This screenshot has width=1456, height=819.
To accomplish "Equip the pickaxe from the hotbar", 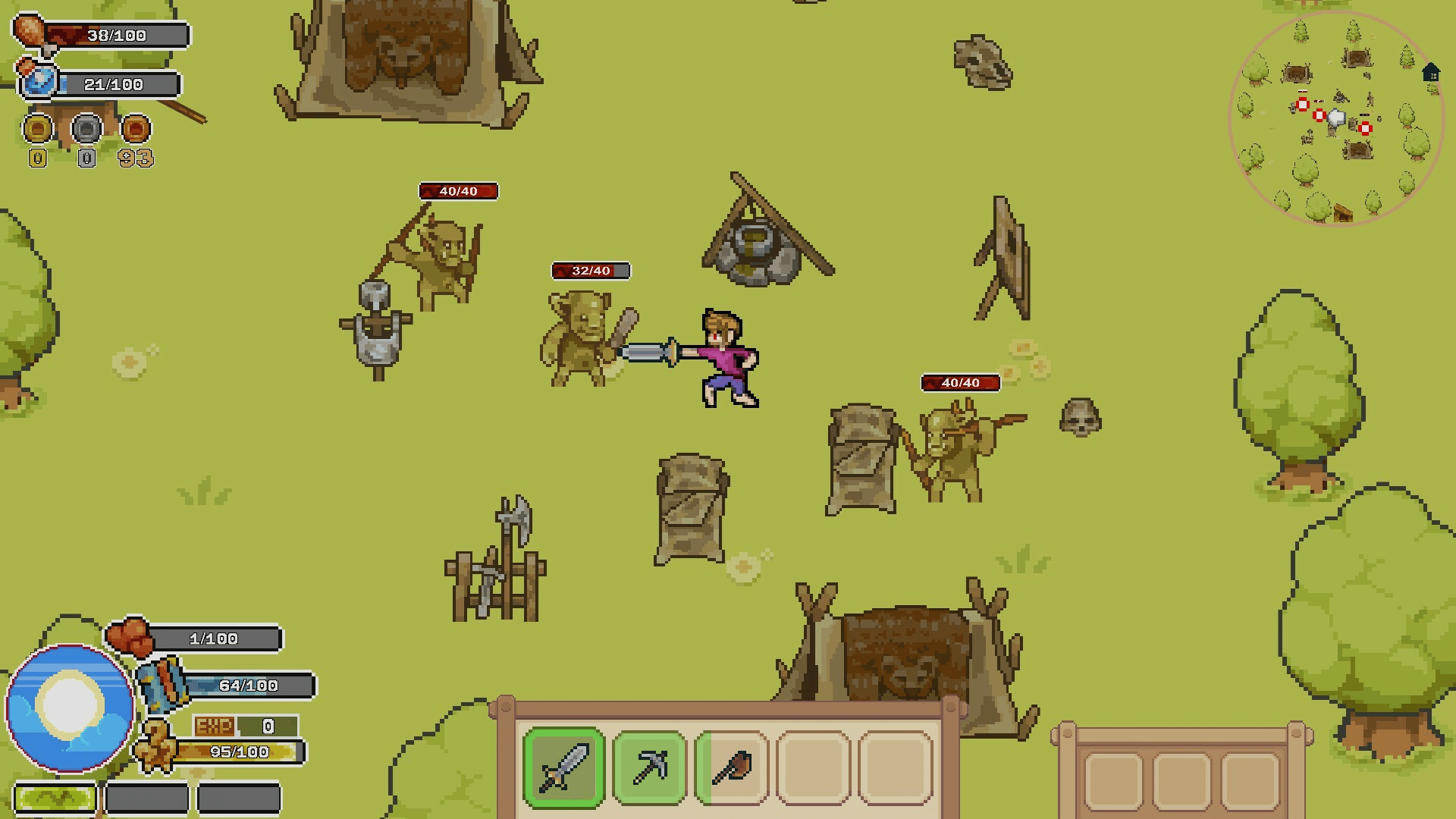I will tap(649, 767).
